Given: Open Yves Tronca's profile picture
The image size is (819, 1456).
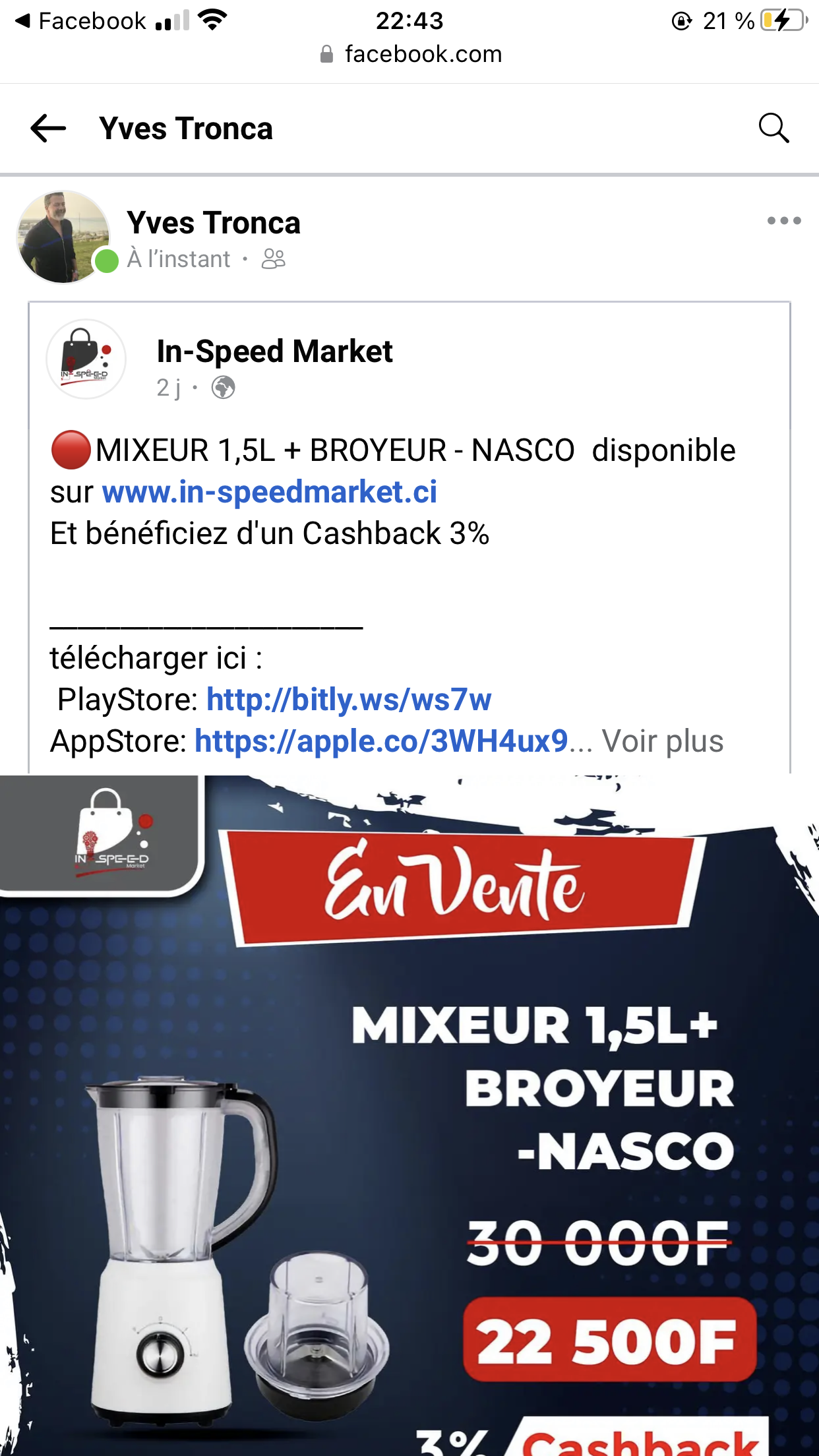Looking at the screenshot, I should coord(63,237).
